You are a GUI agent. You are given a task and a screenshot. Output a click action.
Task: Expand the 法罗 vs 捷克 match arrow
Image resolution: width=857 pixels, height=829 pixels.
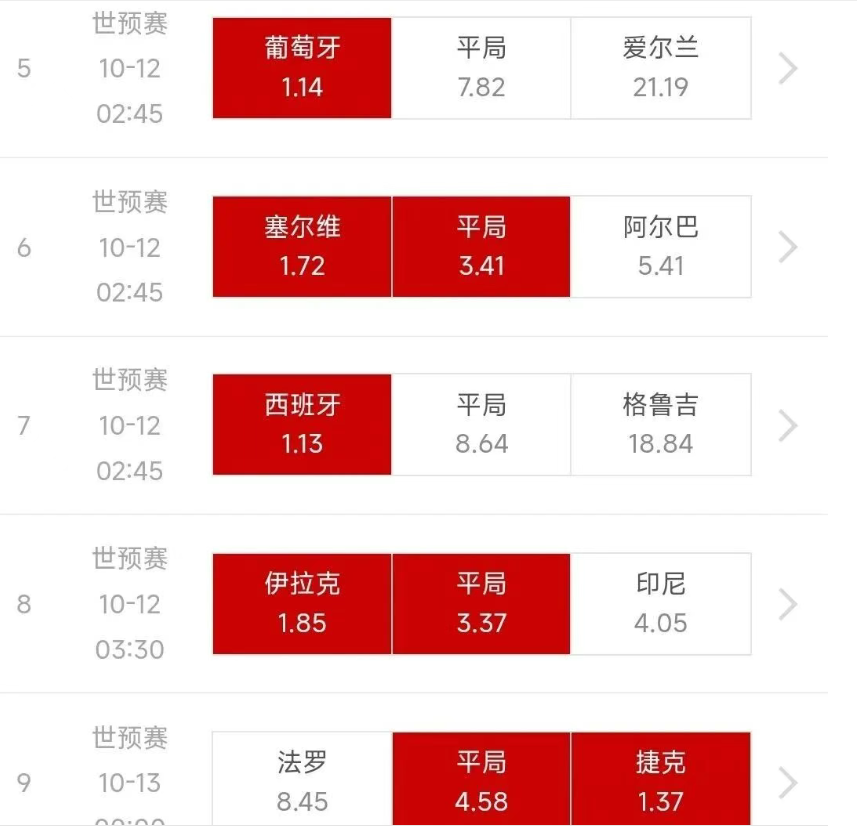788,782
